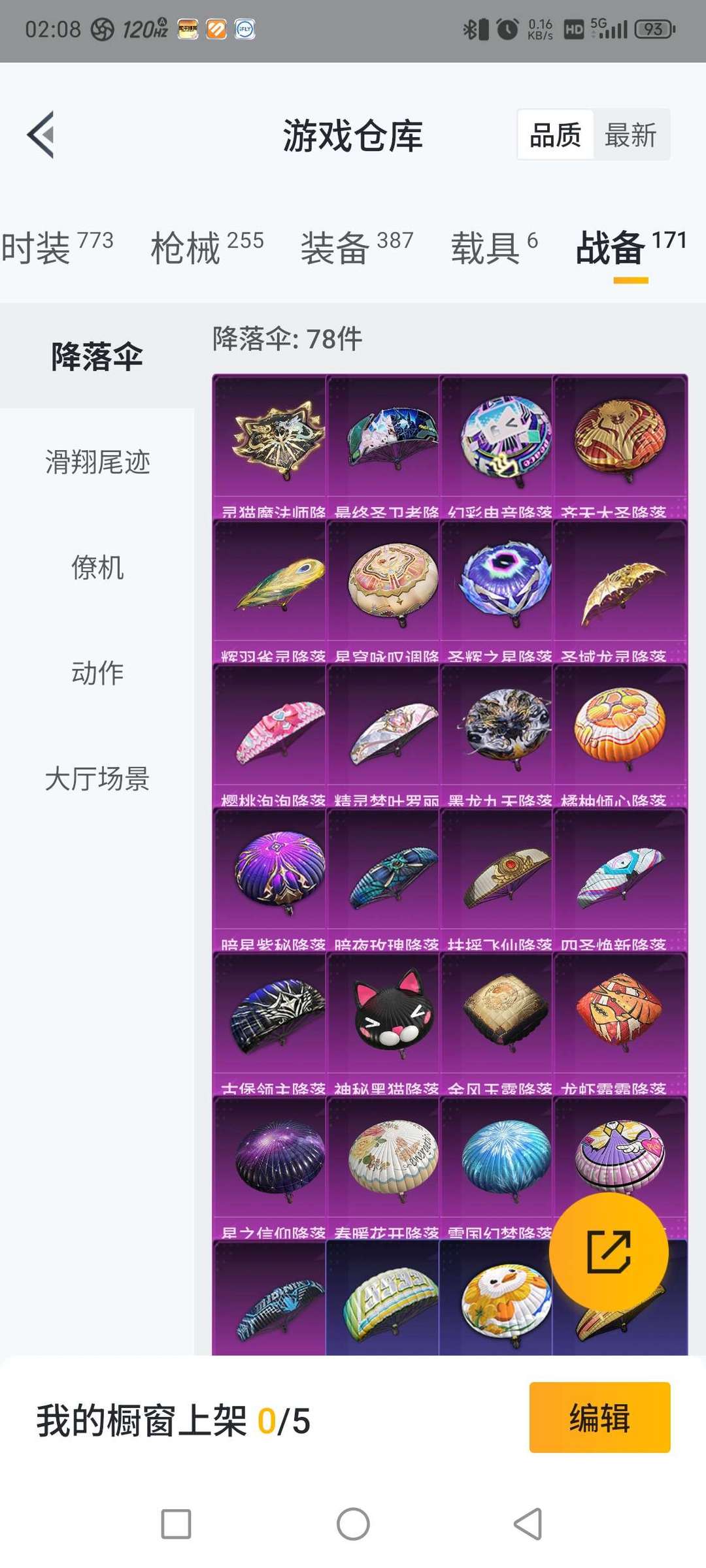The image size is (706, 1568).
Task: Open the 僚机 category
Action: pyautogui.click(x=97, y=567)
